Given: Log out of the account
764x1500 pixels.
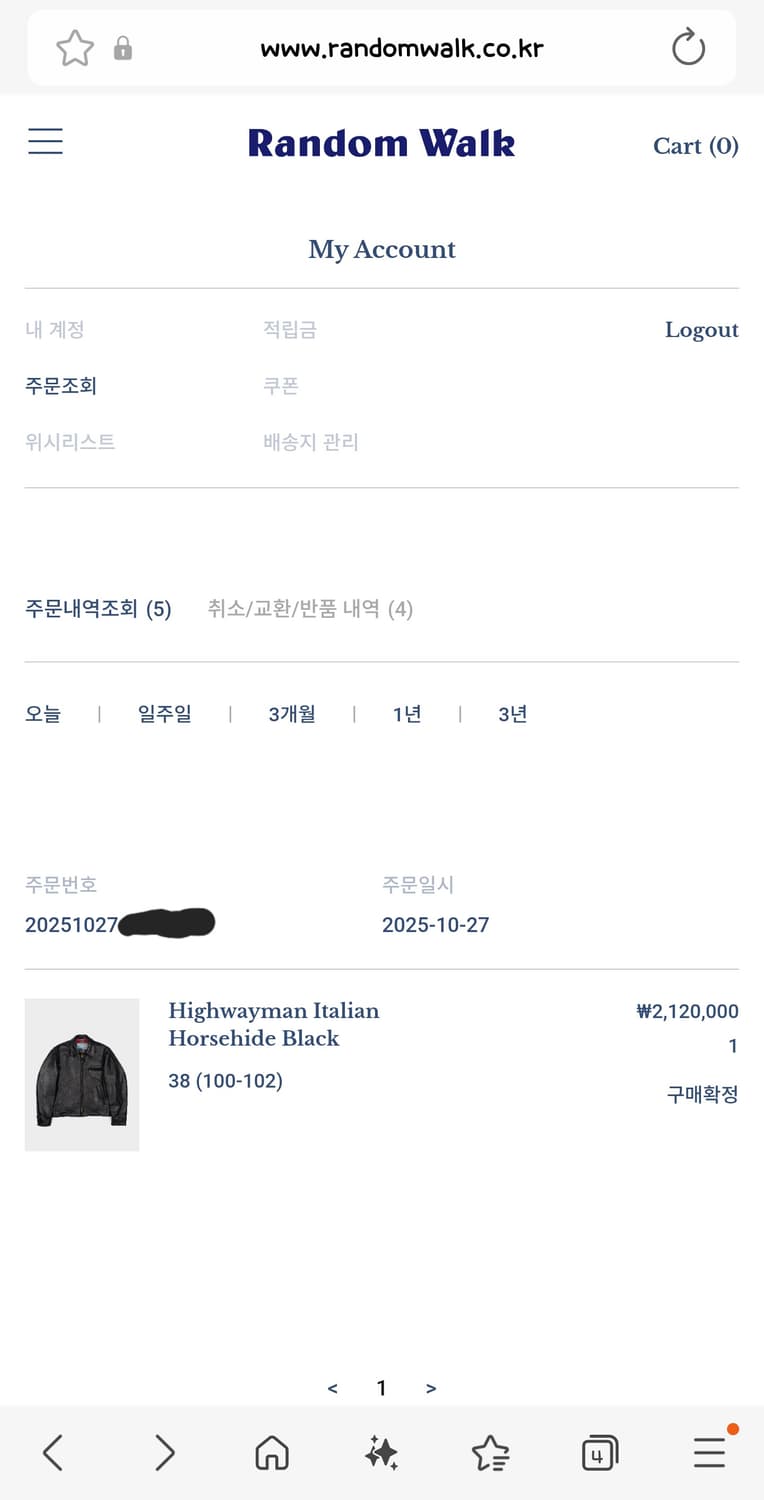Looking at the screenshot, I should pyautogui.click(x=702, y=329).
